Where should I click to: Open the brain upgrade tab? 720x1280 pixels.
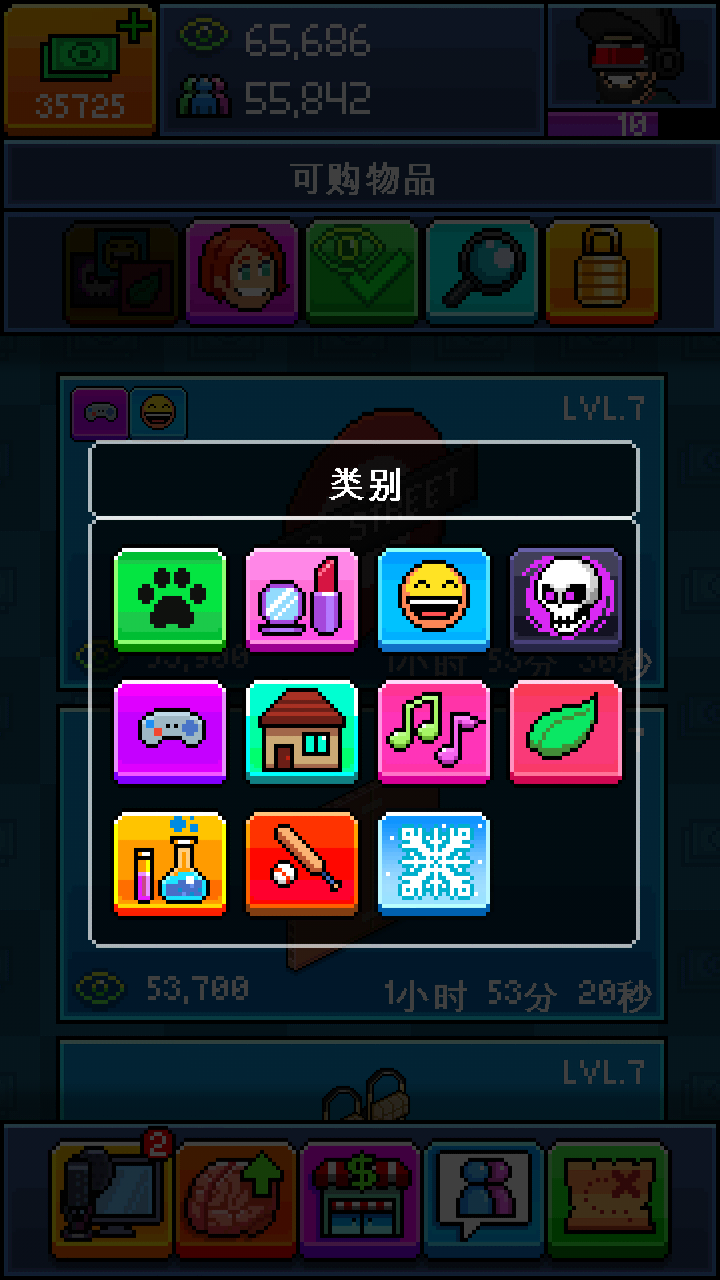click(x=234, y=1199)
